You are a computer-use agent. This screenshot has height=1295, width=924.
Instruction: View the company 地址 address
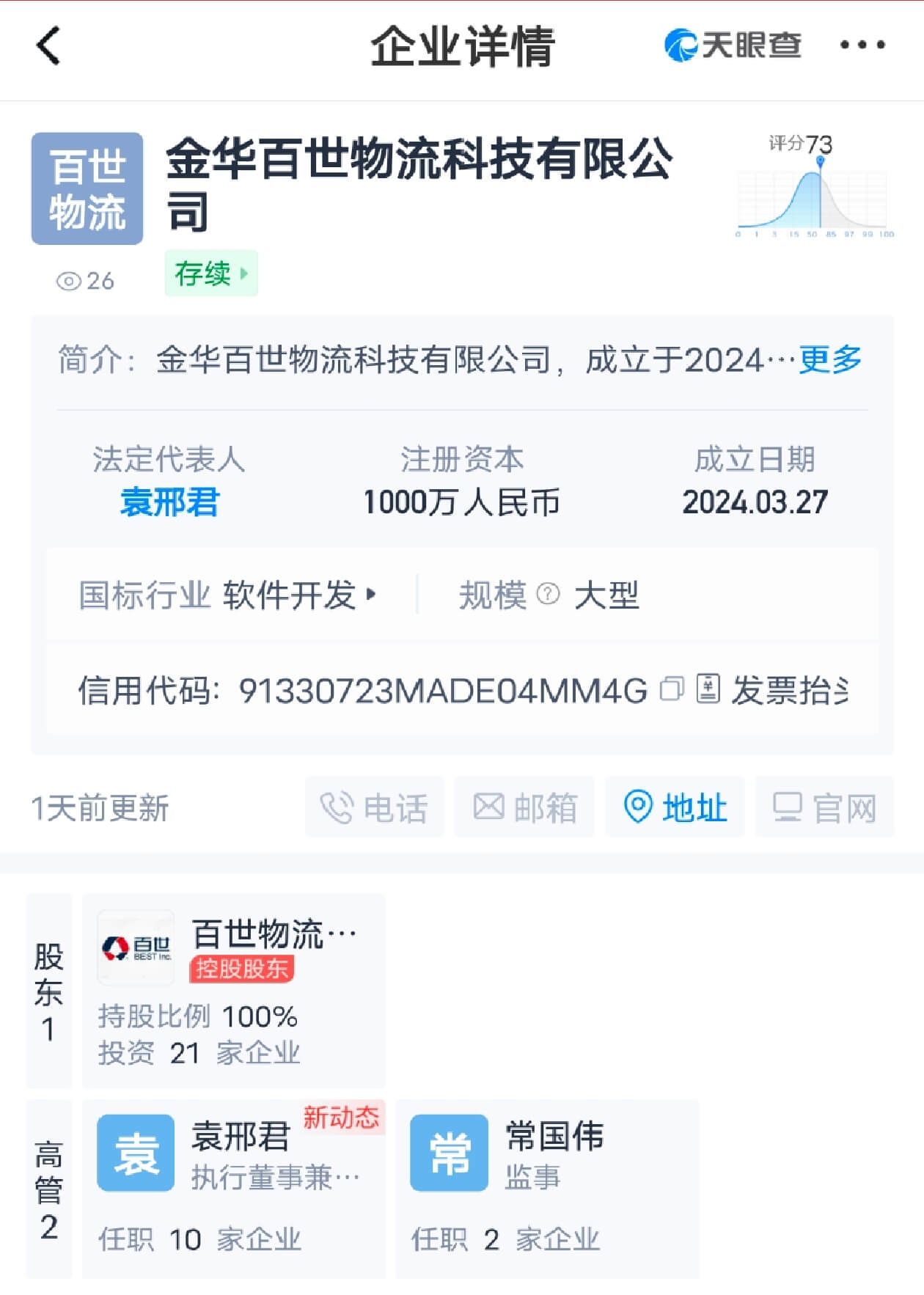675,807
